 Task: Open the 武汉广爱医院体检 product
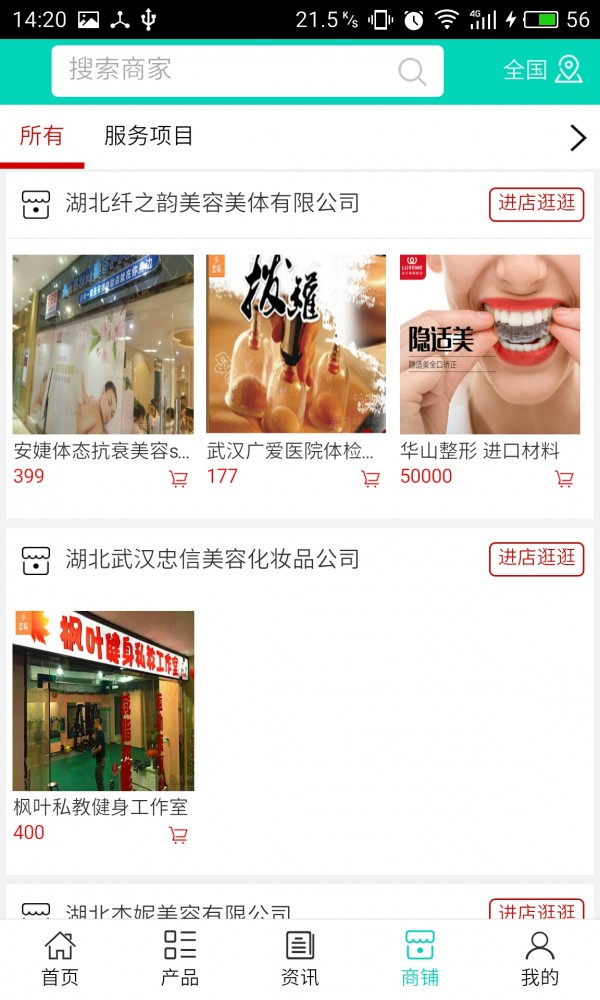pyautogui.click(x=296, y=344)
